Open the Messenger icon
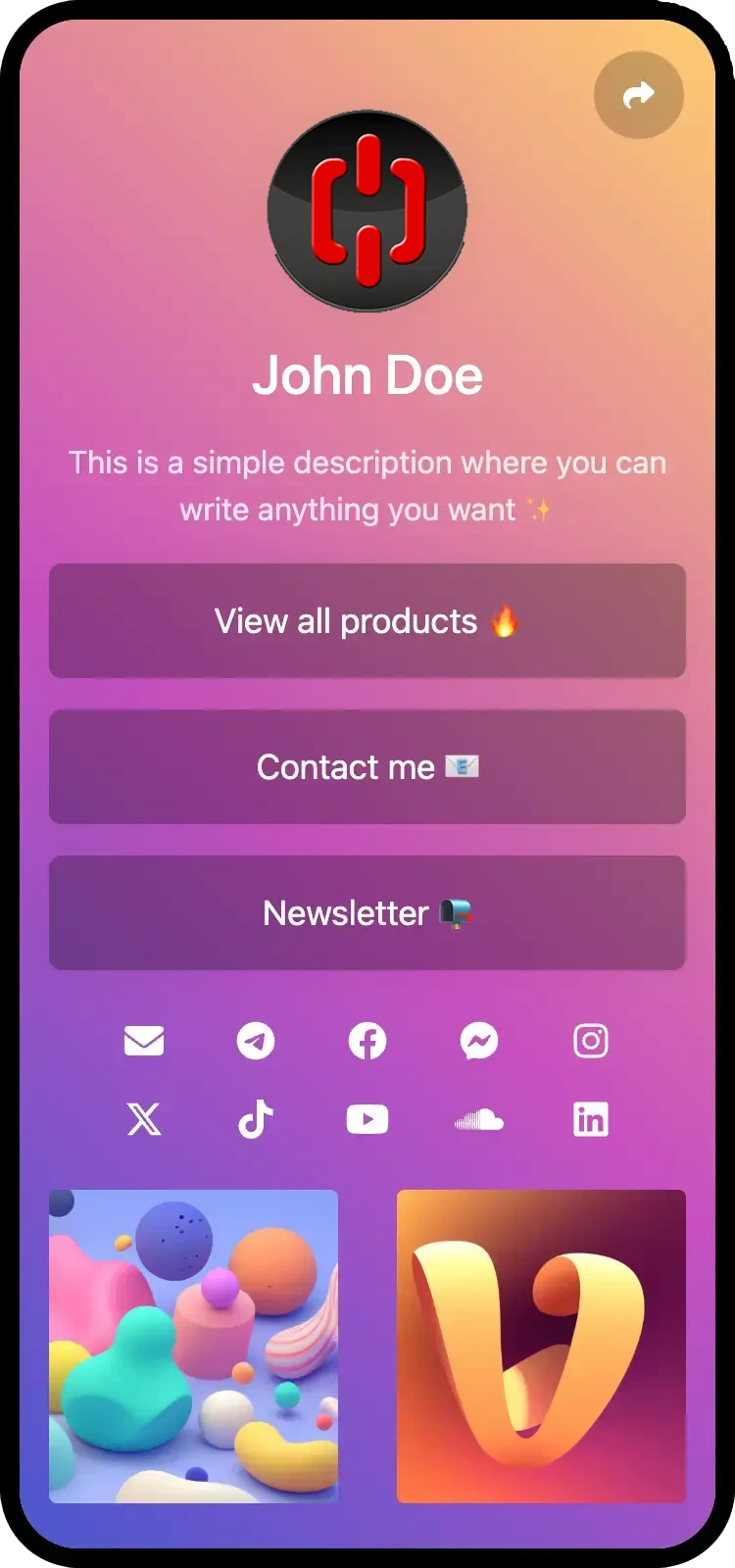Screen dimensions: 735x1568 [479, 1041]
